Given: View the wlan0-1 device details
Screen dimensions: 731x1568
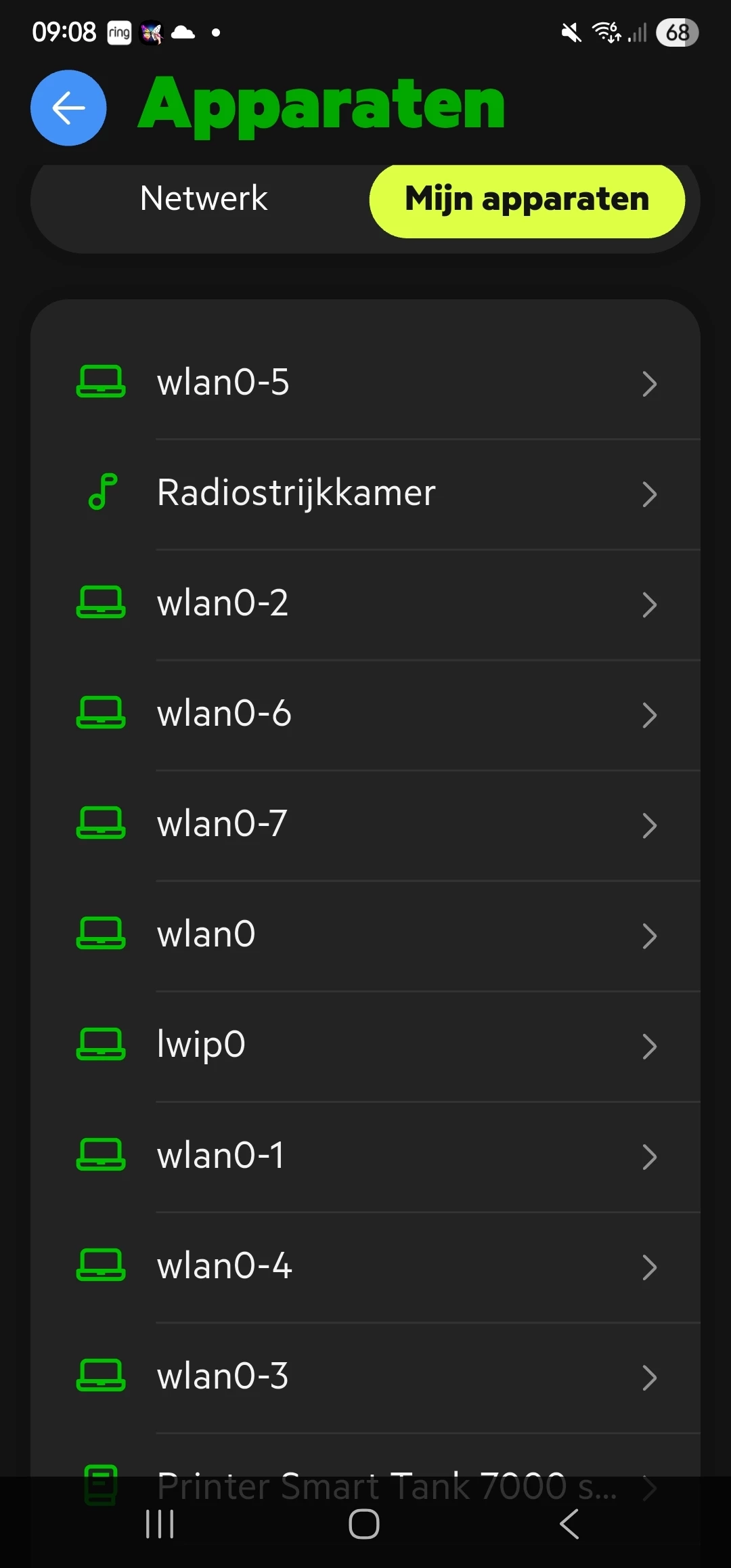Looking at the screenshot, I should point(365,1156).
